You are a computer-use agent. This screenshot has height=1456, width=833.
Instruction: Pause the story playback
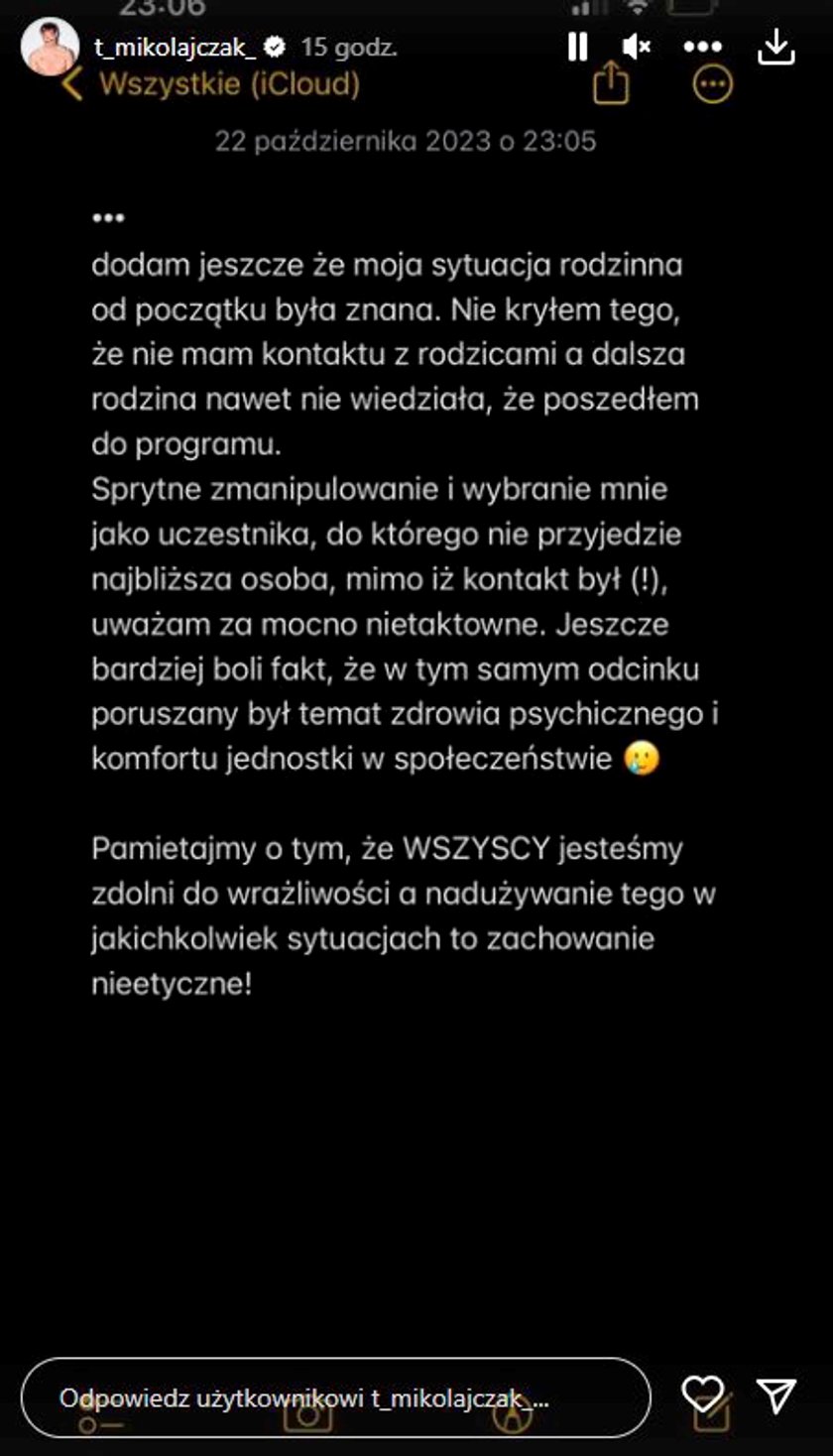click(x=577, y=47)
